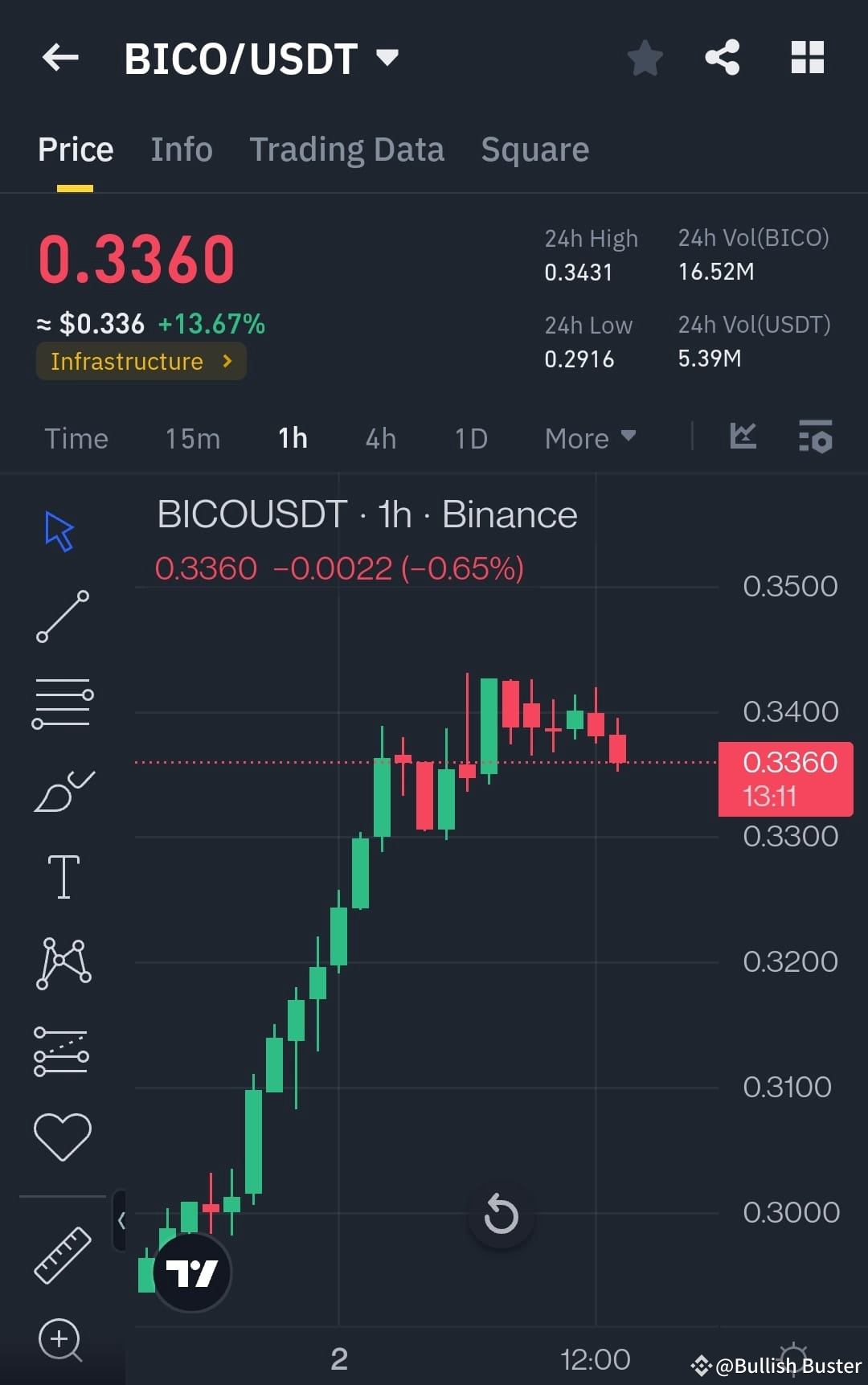Select the trend line drawing tool
The width and height of the screenshot is (868, 1385).
(x=62, y=617)
